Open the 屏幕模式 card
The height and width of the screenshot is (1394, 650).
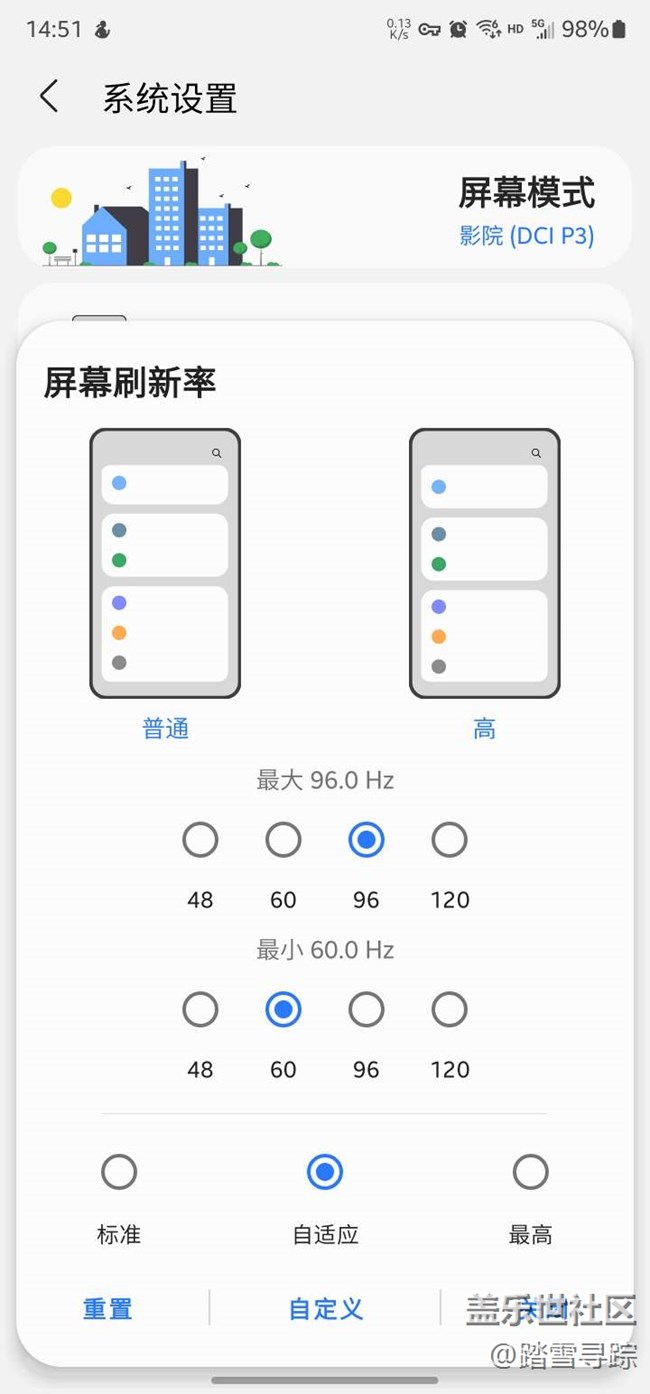click(324, 207)
